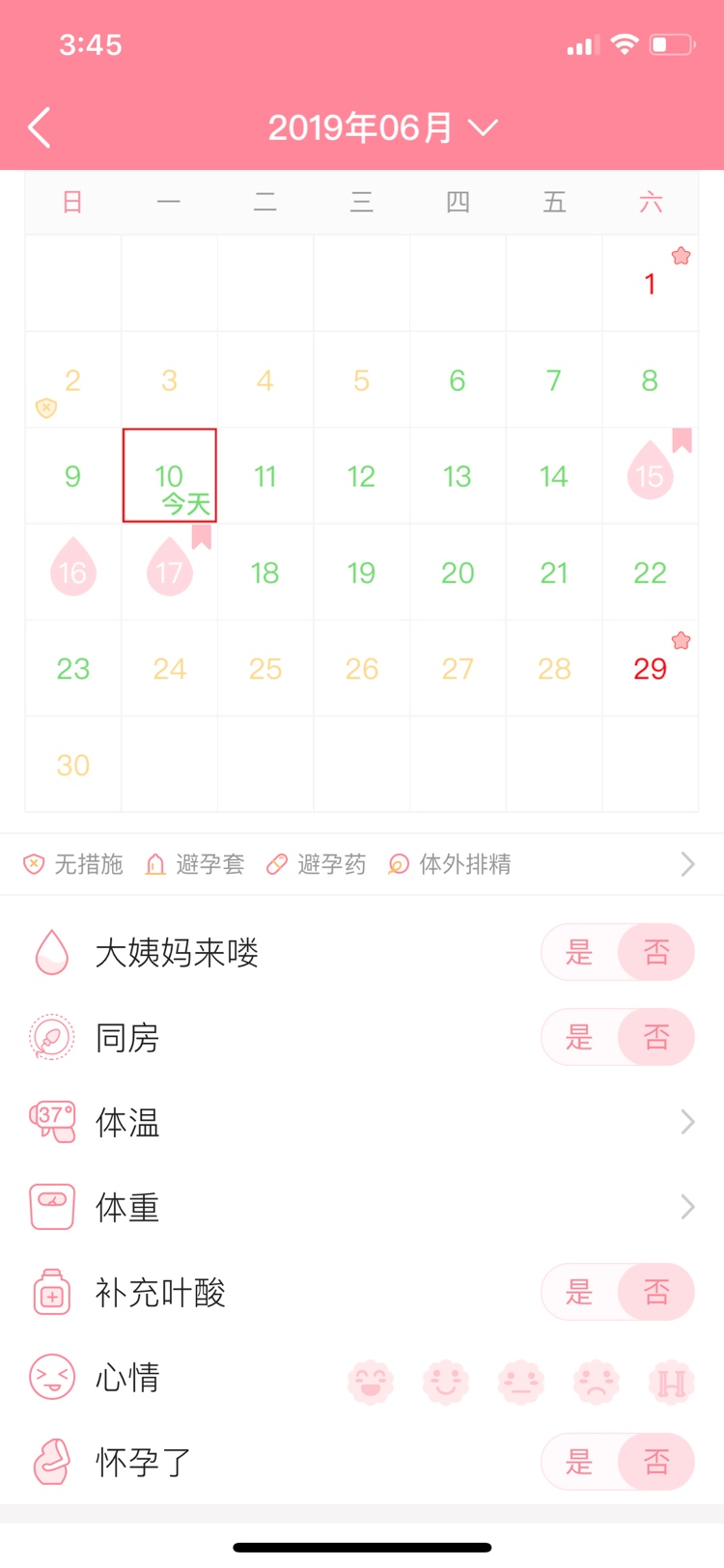Select June 1 on the calendar
The height and width of the screenshot is (1568, 724).
(x=650, y=283)
